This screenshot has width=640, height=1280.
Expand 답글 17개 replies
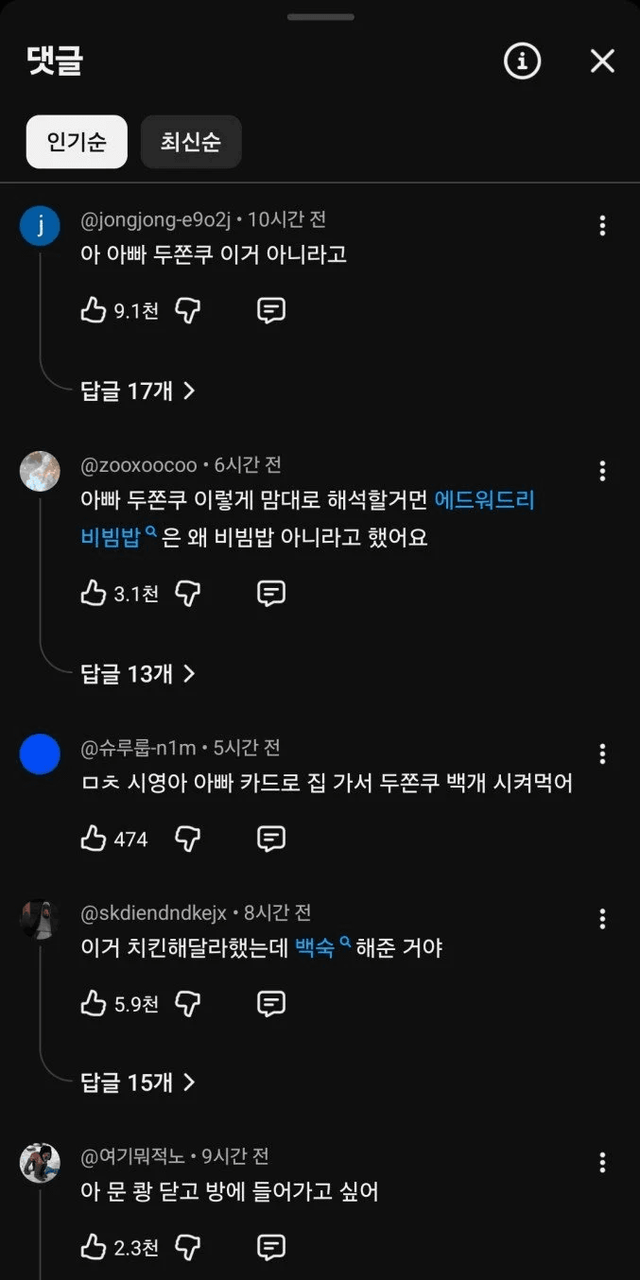pos(138,391)
